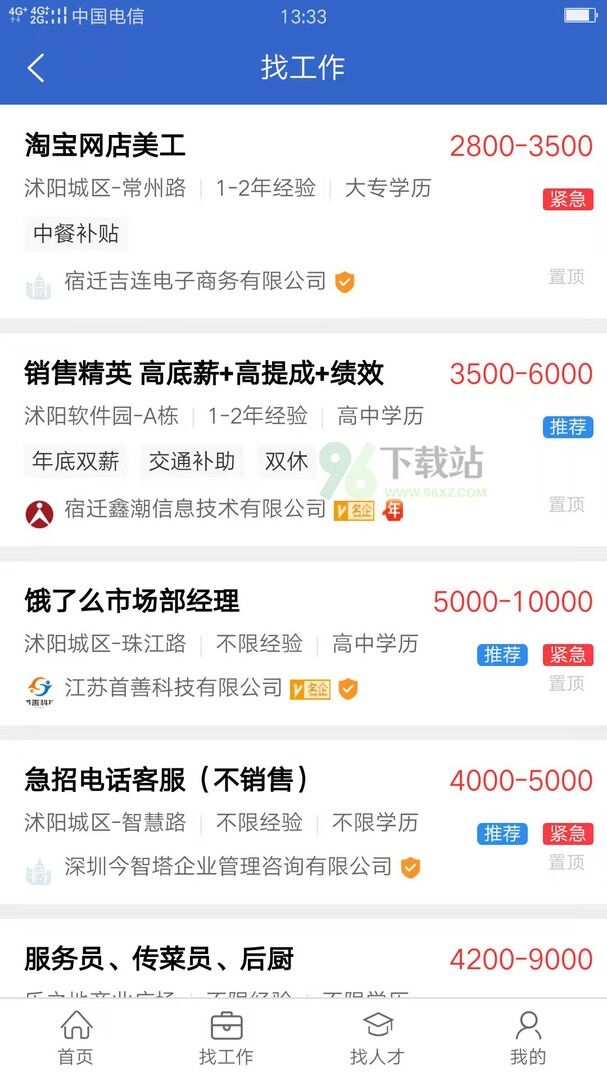Open the 我的 profile tab
This screenshot has height=1080, width=607.
[x=528, y=1038]
